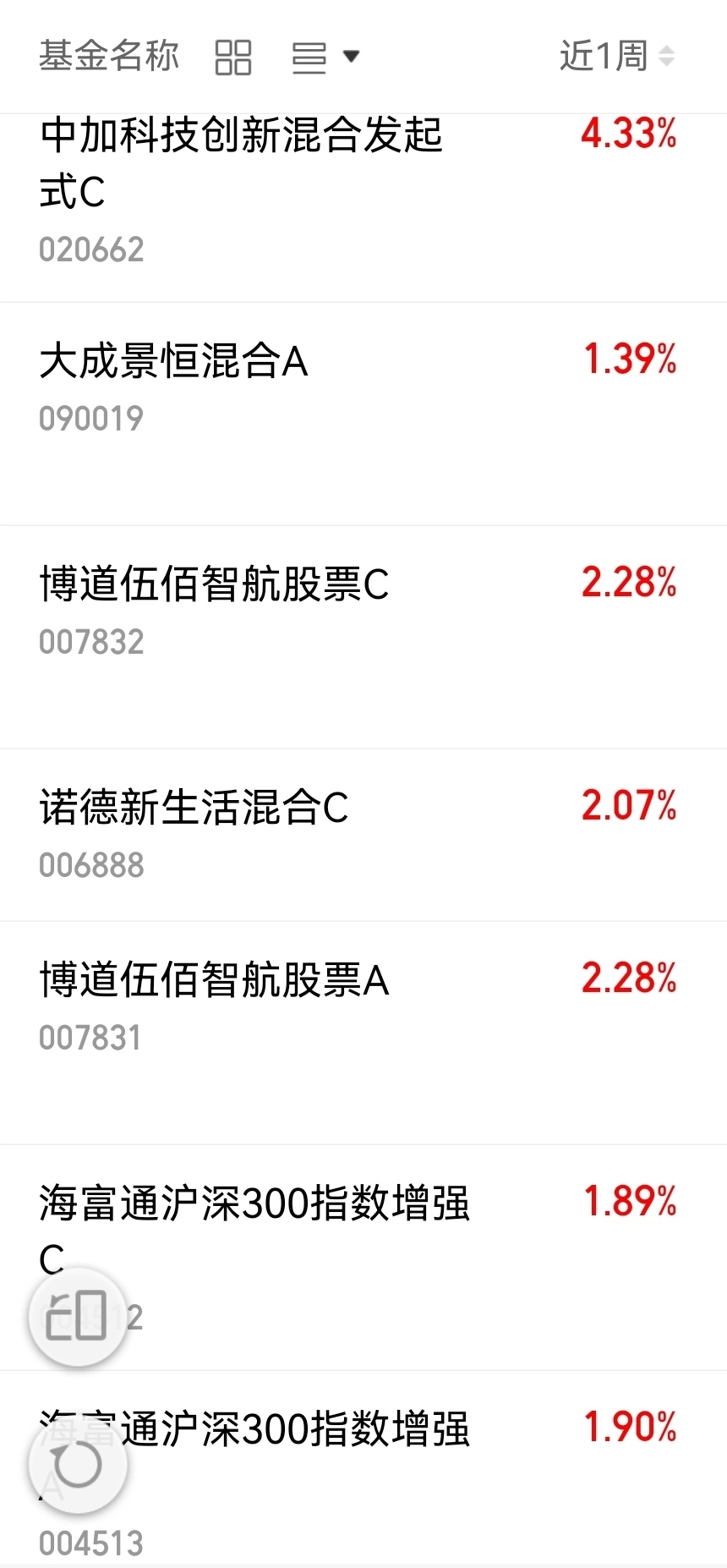Open 大成景恒混合A fund details
This screenshot has width=727, height=1568.
tap(363, 414)
